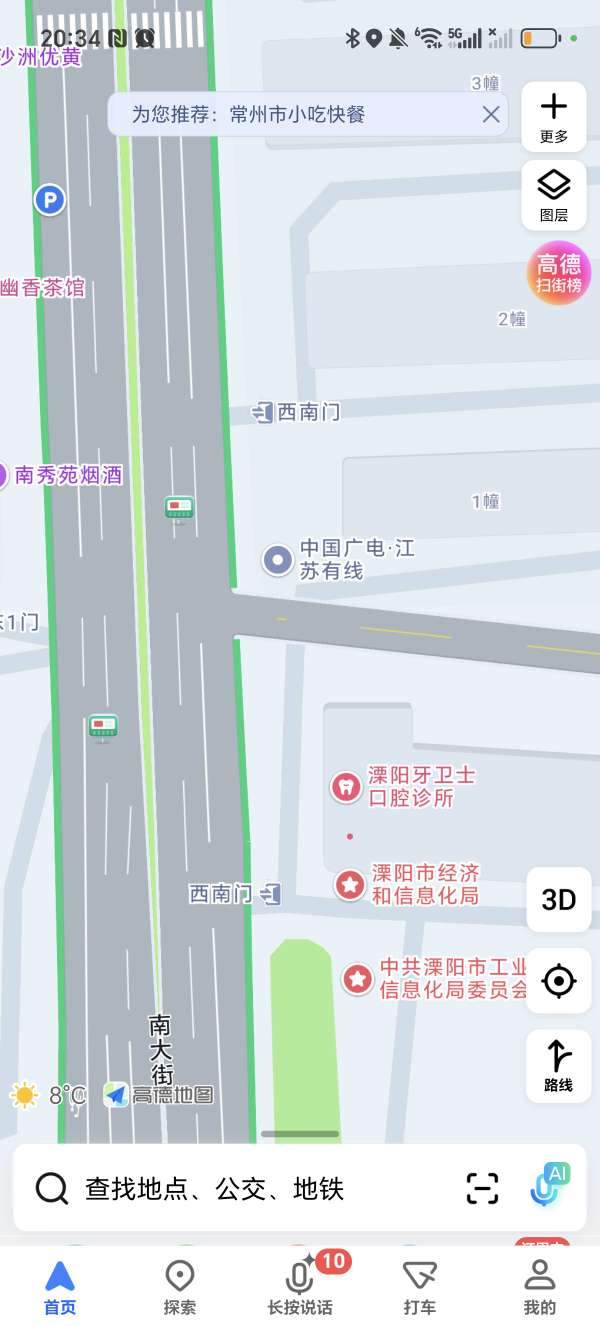
Task: Open 路线 route planning
Action: (x=559, y=1066)
